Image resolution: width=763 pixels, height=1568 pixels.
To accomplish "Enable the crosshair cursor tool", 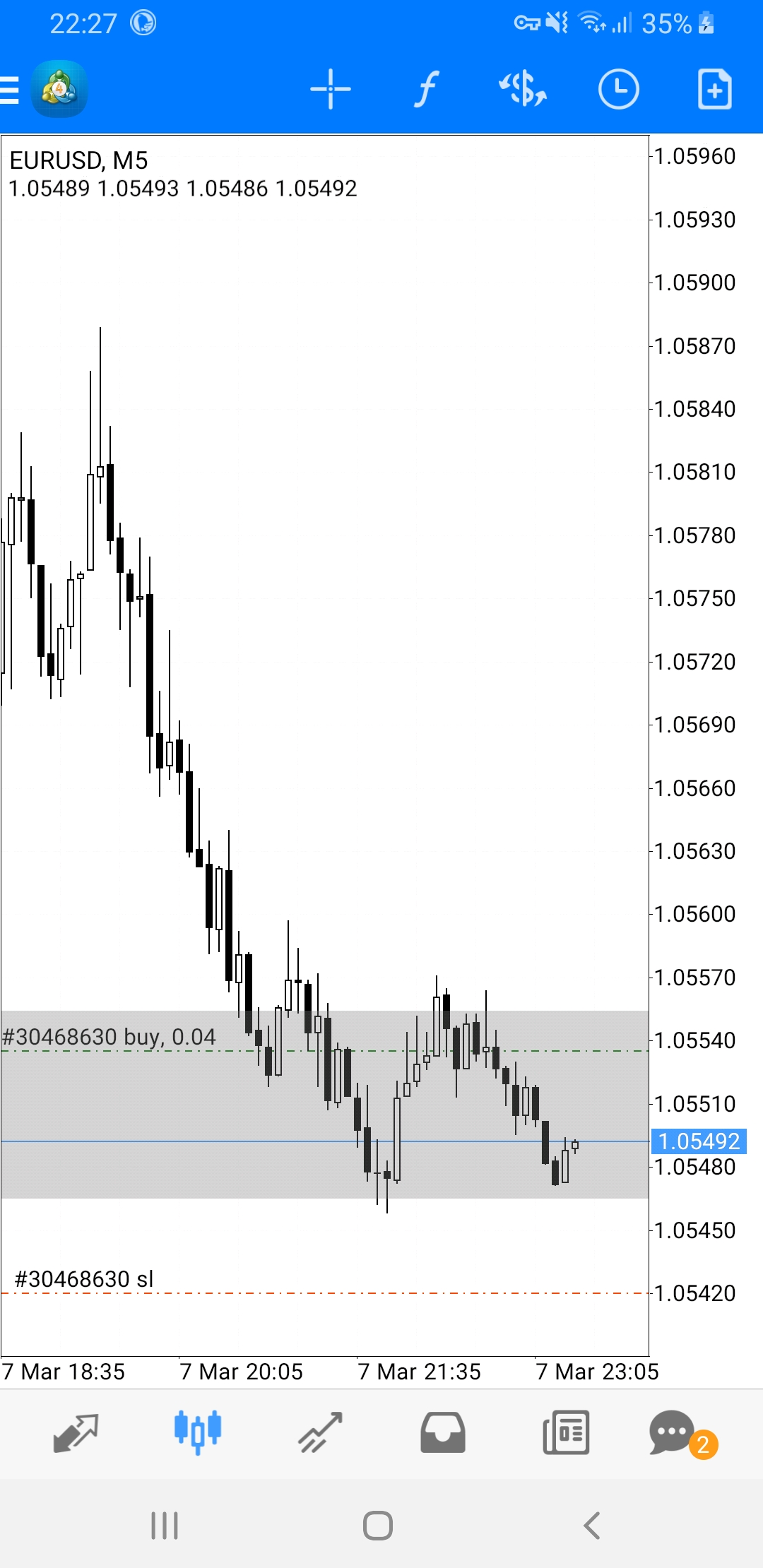I will 331,90.
